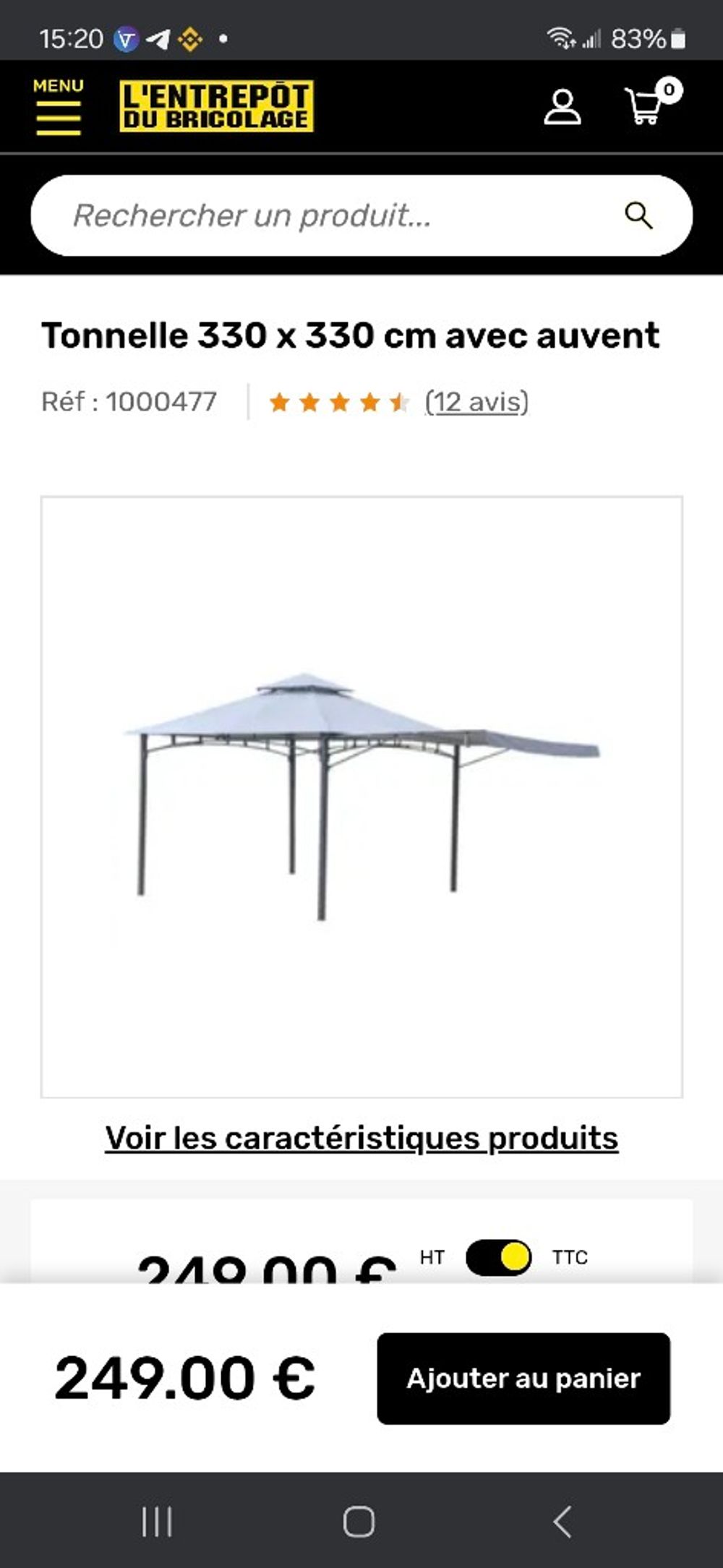Go to L'Entrepôt du Bricolage homepage logo
Screen dimensions: 723x1568
click(x=216, y=106)
